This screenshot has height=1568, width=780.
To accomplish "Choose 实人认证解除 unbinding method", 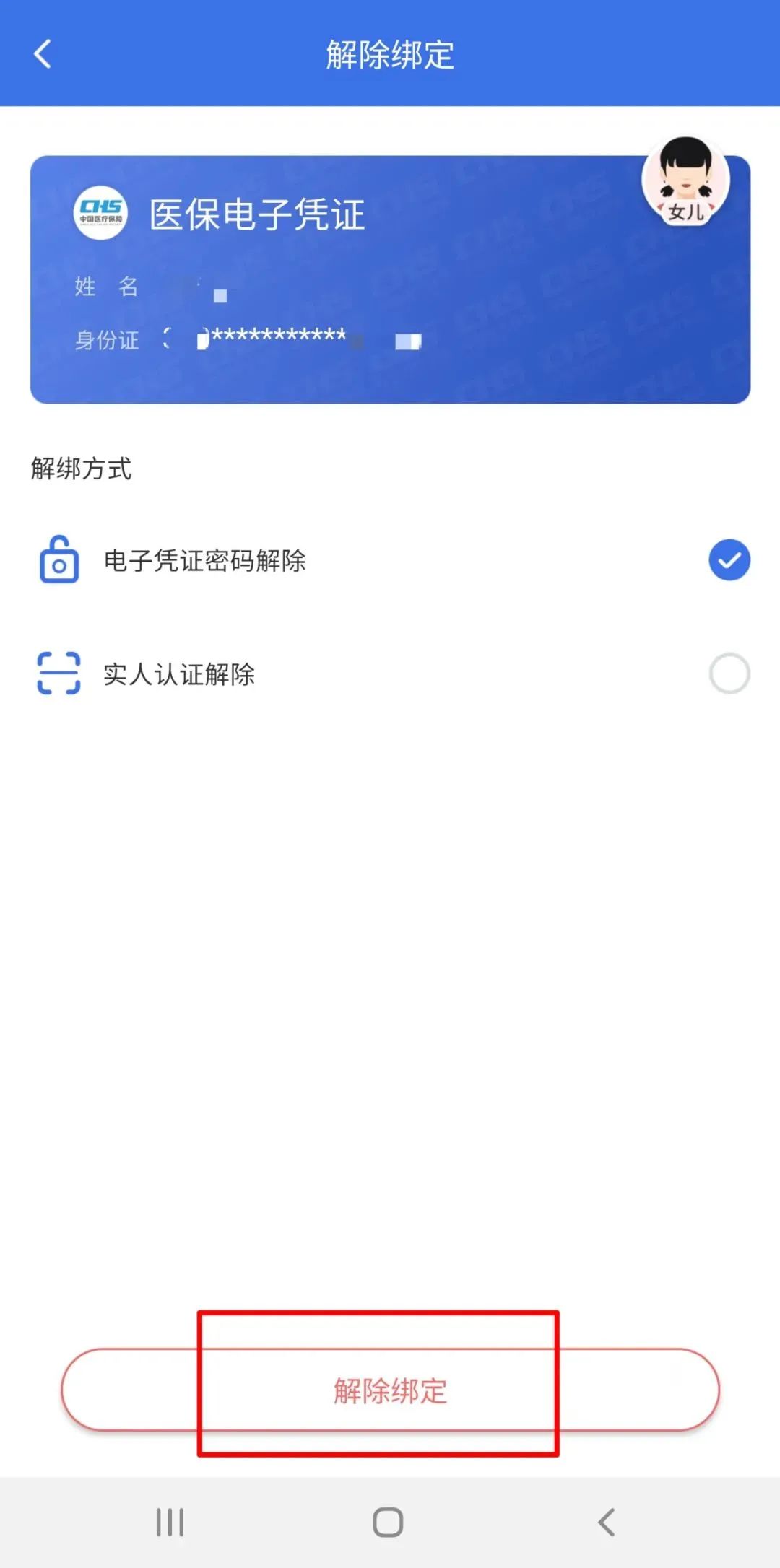I will coord(178,675).
